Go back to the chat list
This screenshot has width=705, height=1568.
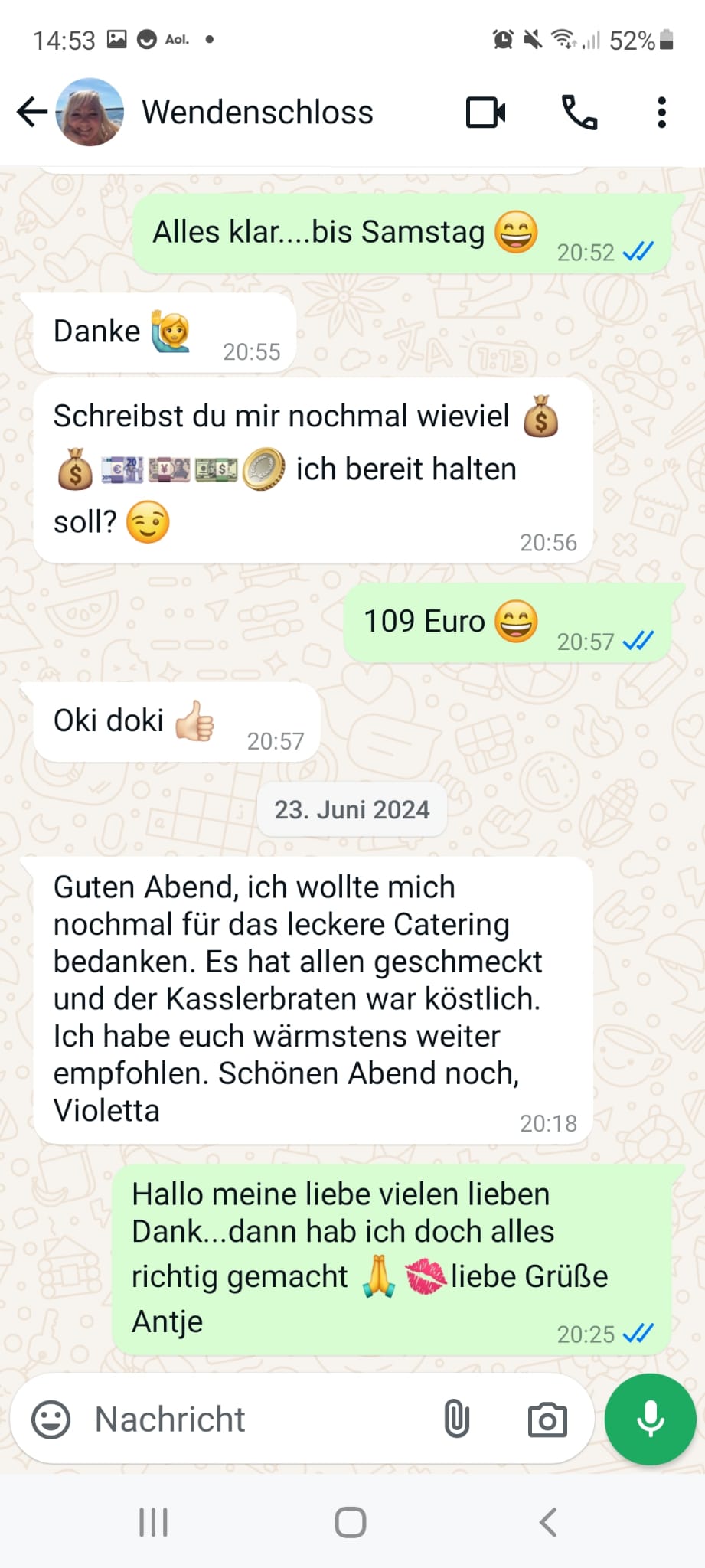[x=31, y=113]
